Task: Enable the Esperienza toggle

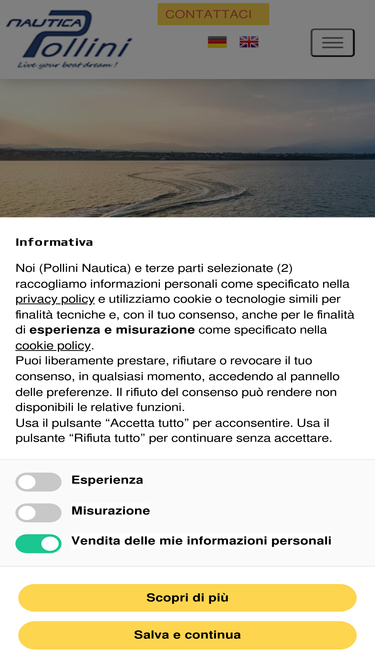Action: pyautogui.click(x=38, y=482)
